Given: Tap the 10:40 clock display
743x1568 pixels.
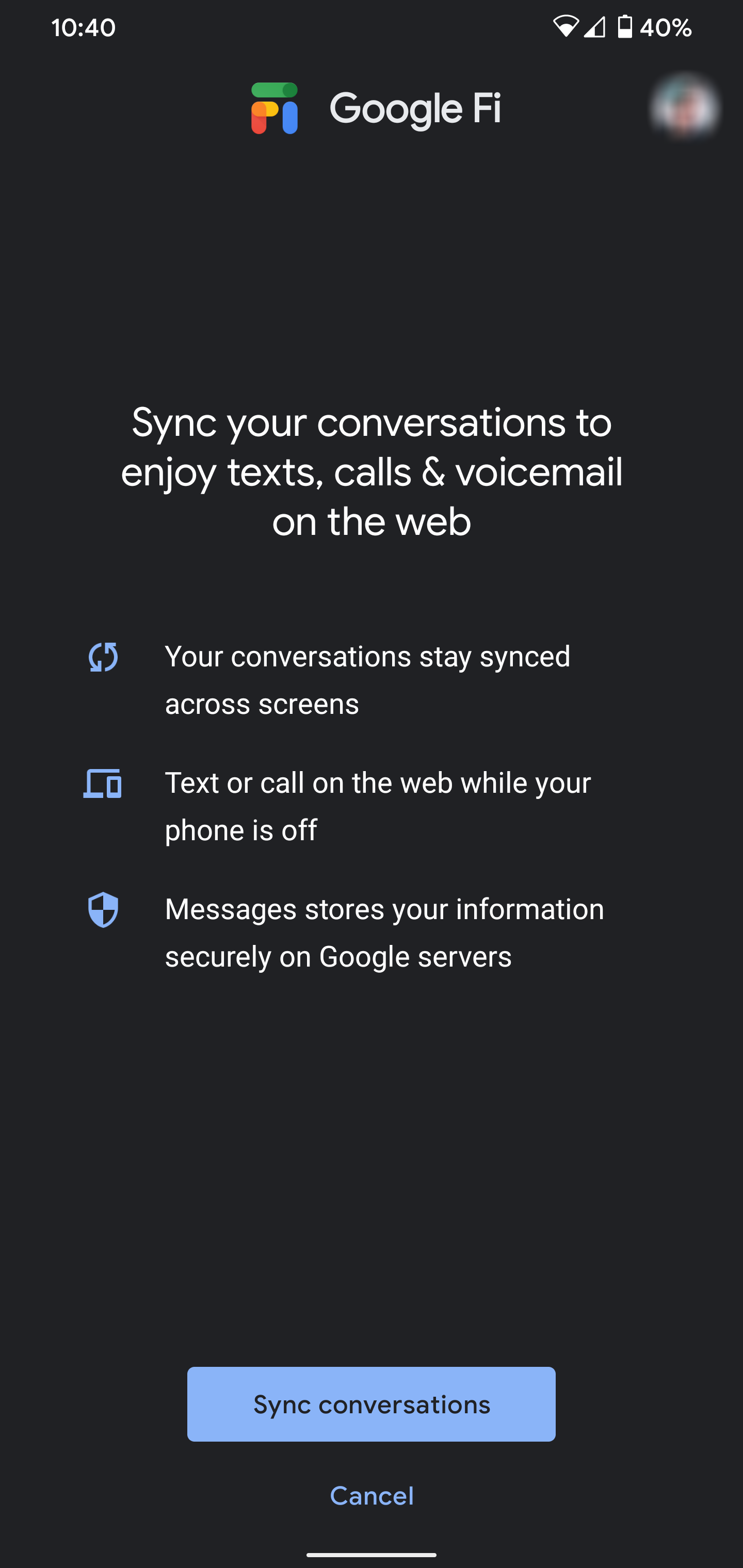Looking at the screenshot, I should 83,27.
